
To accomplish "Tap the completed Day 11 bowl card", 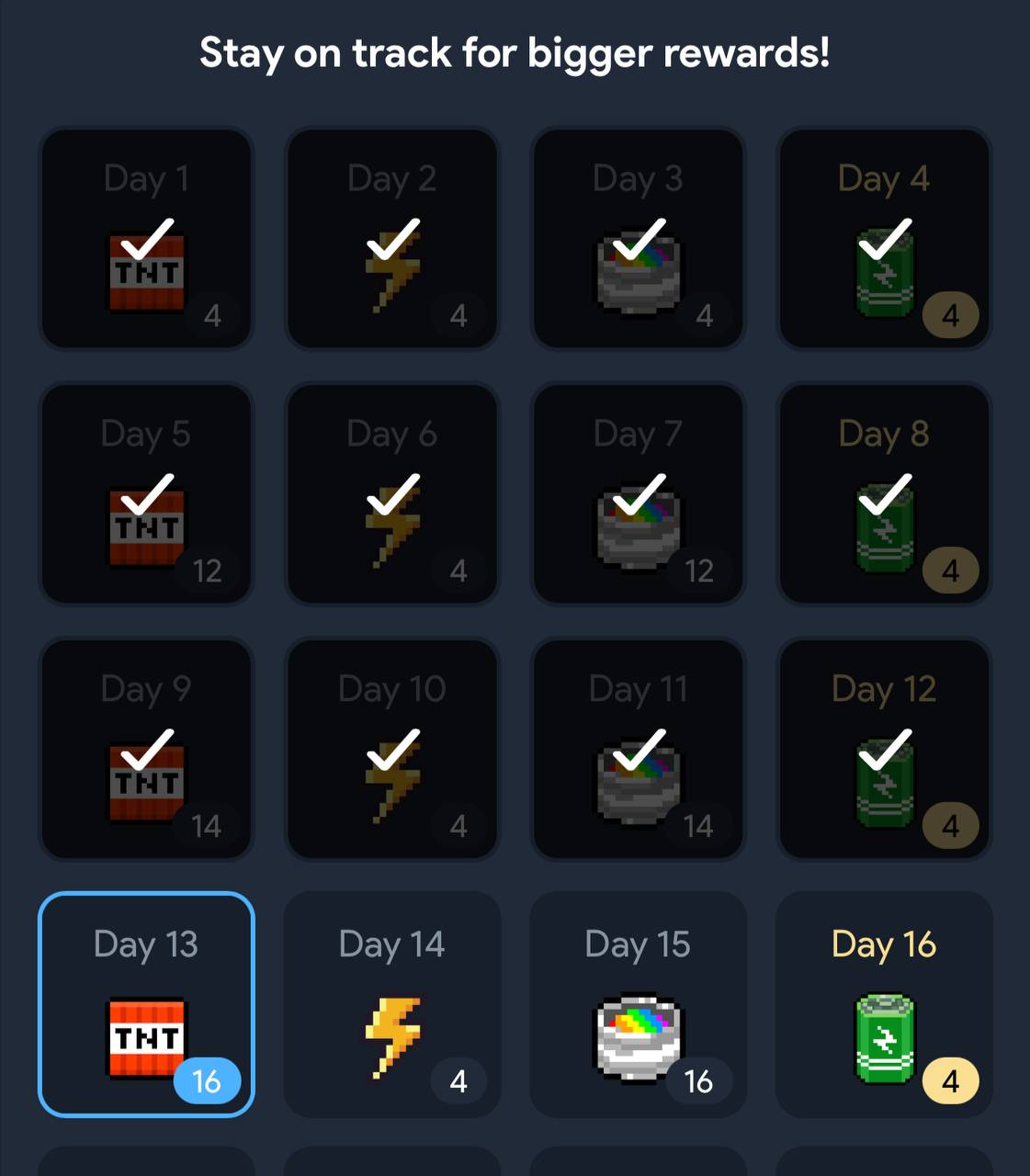I will 638,749.
